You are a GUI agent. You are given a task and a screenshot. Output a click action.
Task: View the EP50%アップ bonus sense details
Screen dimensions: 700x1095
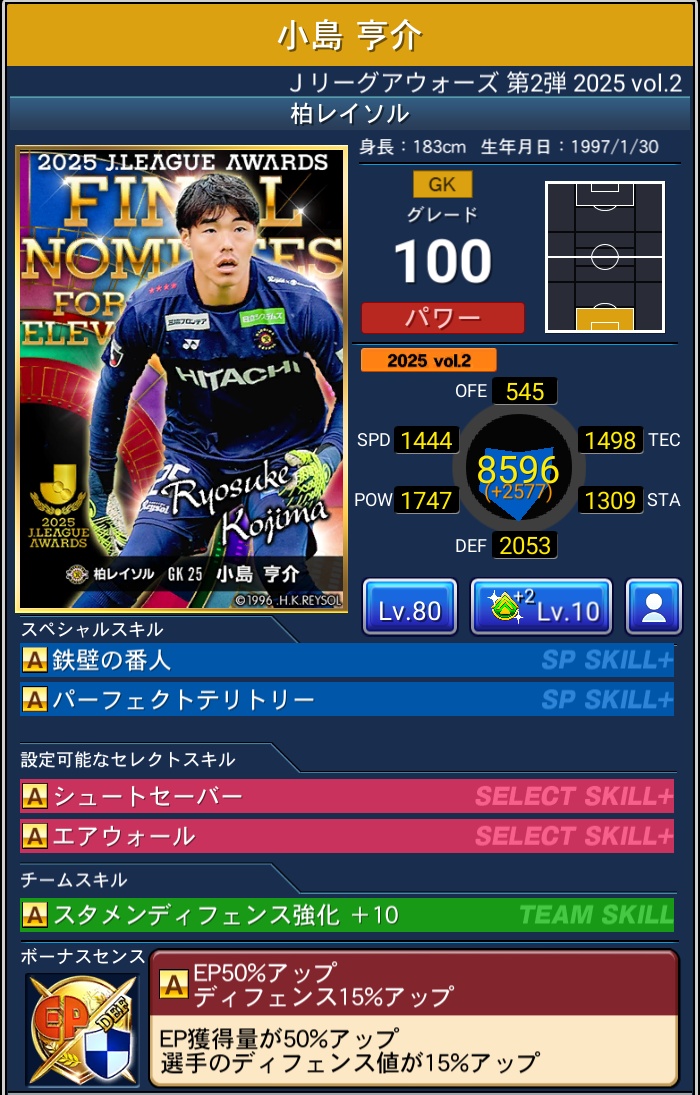[413, 1017]
